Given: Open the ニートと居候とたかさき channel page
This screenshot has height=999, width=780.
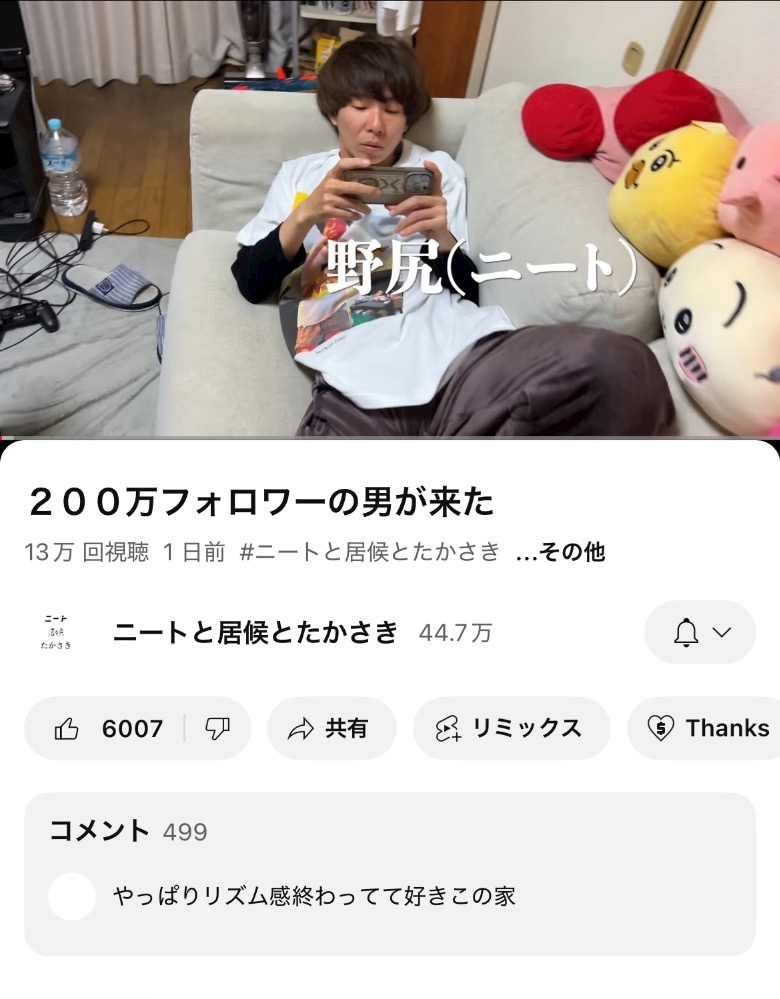Looking at the screenshot, I should [255, 633].
